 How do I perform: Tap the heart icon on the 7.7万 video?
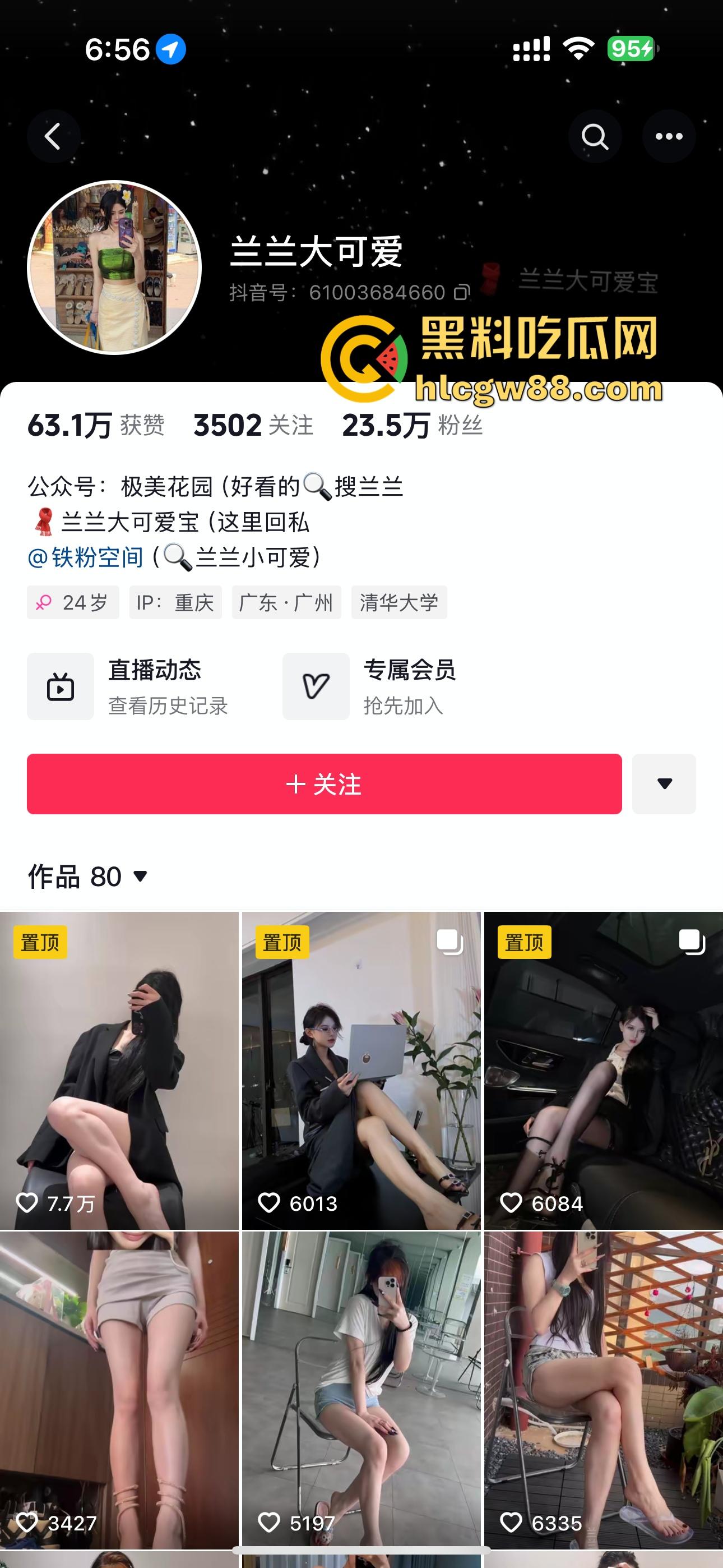pyautogui.click(x=27, y=1203)
